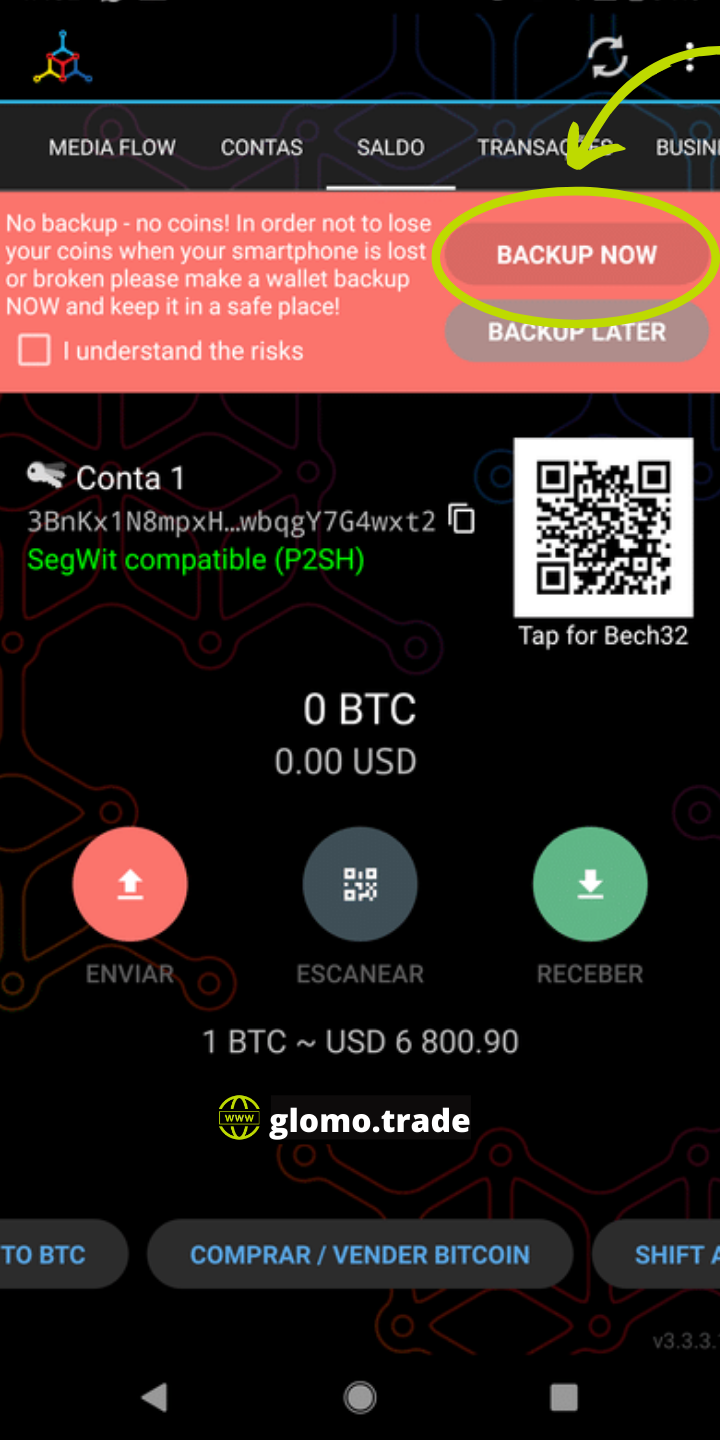This screenshot has height=1440, width=720.
Task: Select the Saldo tab
Action: 390,147
